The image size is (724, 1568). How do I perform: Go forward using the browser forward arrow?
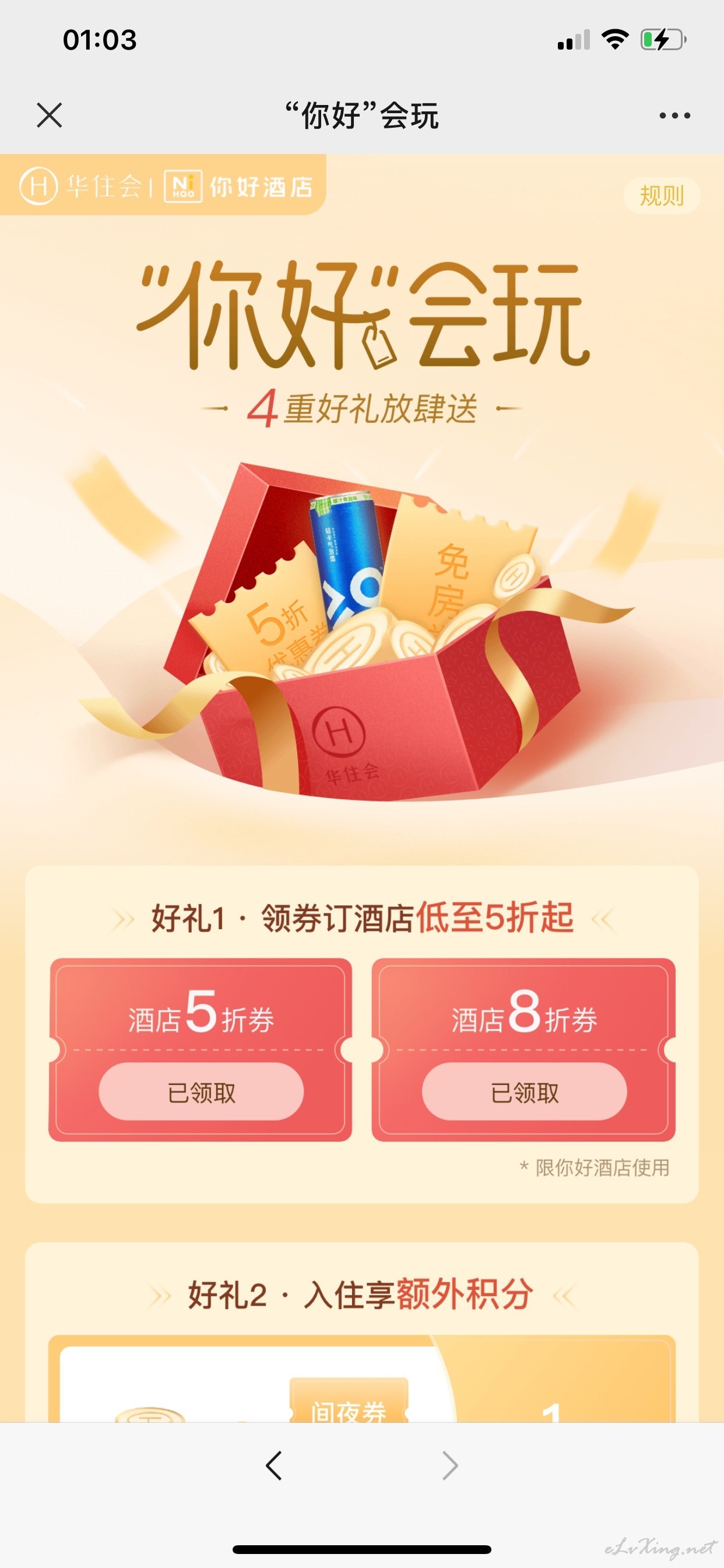point(449,1466)
